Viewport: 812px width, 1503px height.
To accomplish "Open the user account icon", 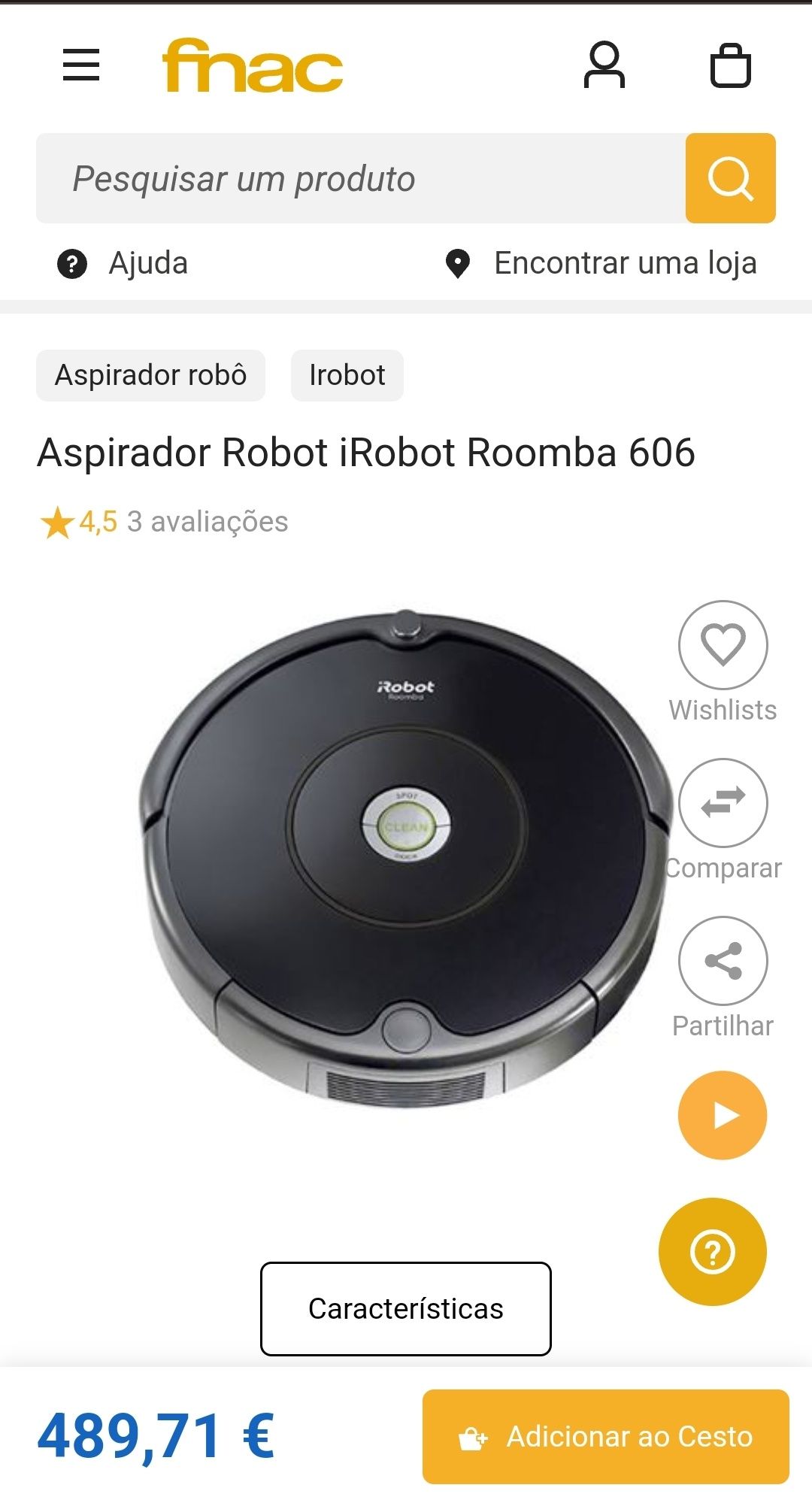I will coord(604,65).
